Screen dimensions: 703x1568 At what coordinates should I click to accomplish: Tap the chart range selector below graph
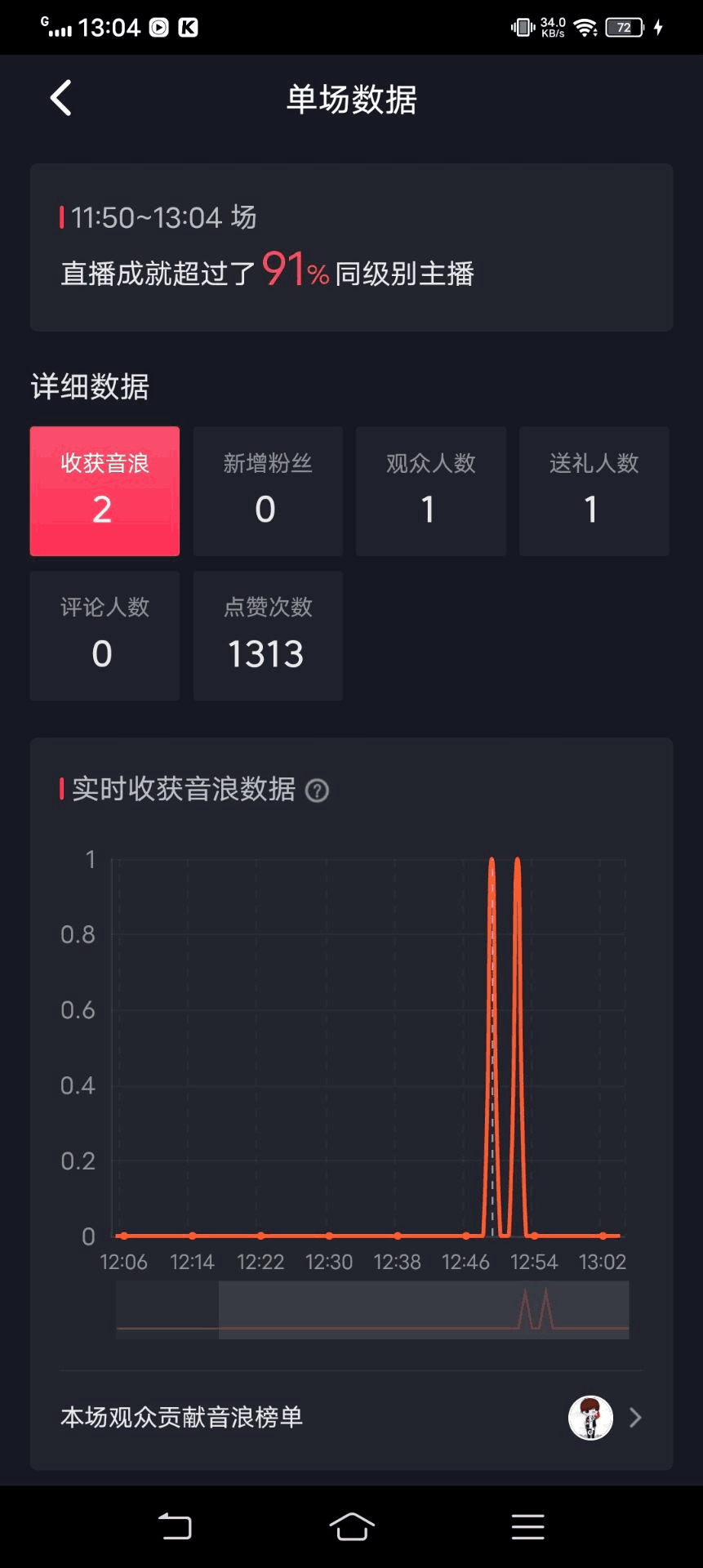coord(423,1309)
